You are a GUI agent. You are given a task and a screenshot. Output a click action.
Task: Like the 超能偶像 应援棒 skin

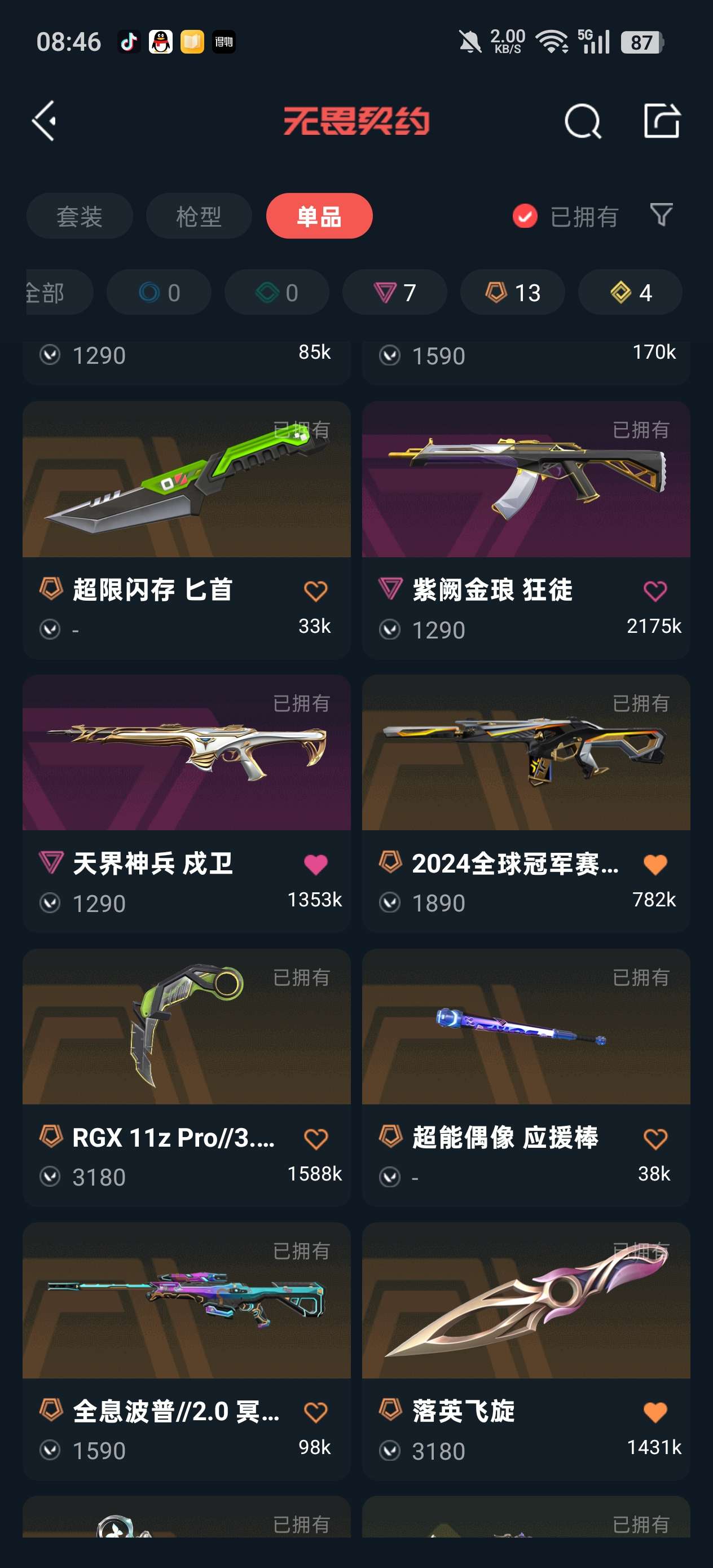[655, 1138]
